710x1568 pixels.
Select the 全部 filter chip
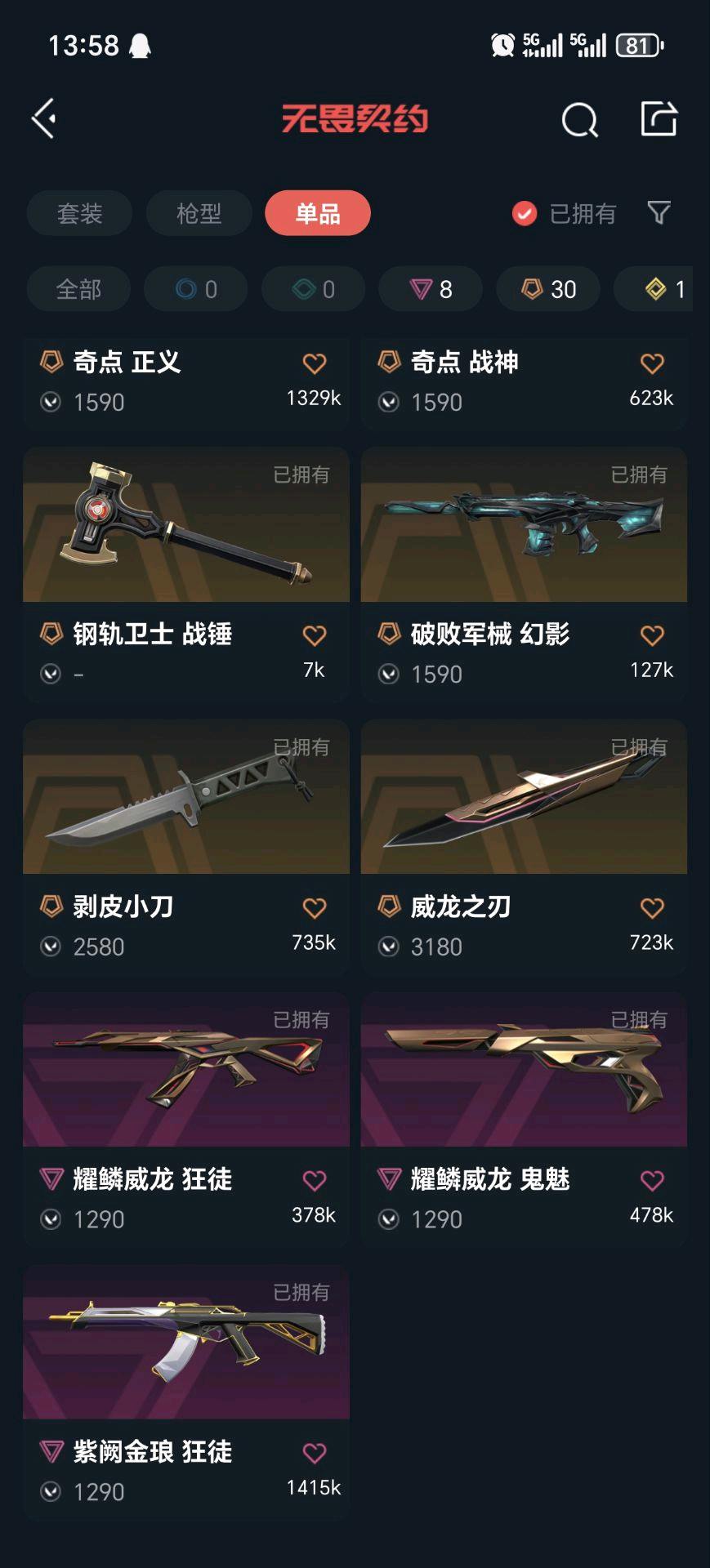(78, 289)
